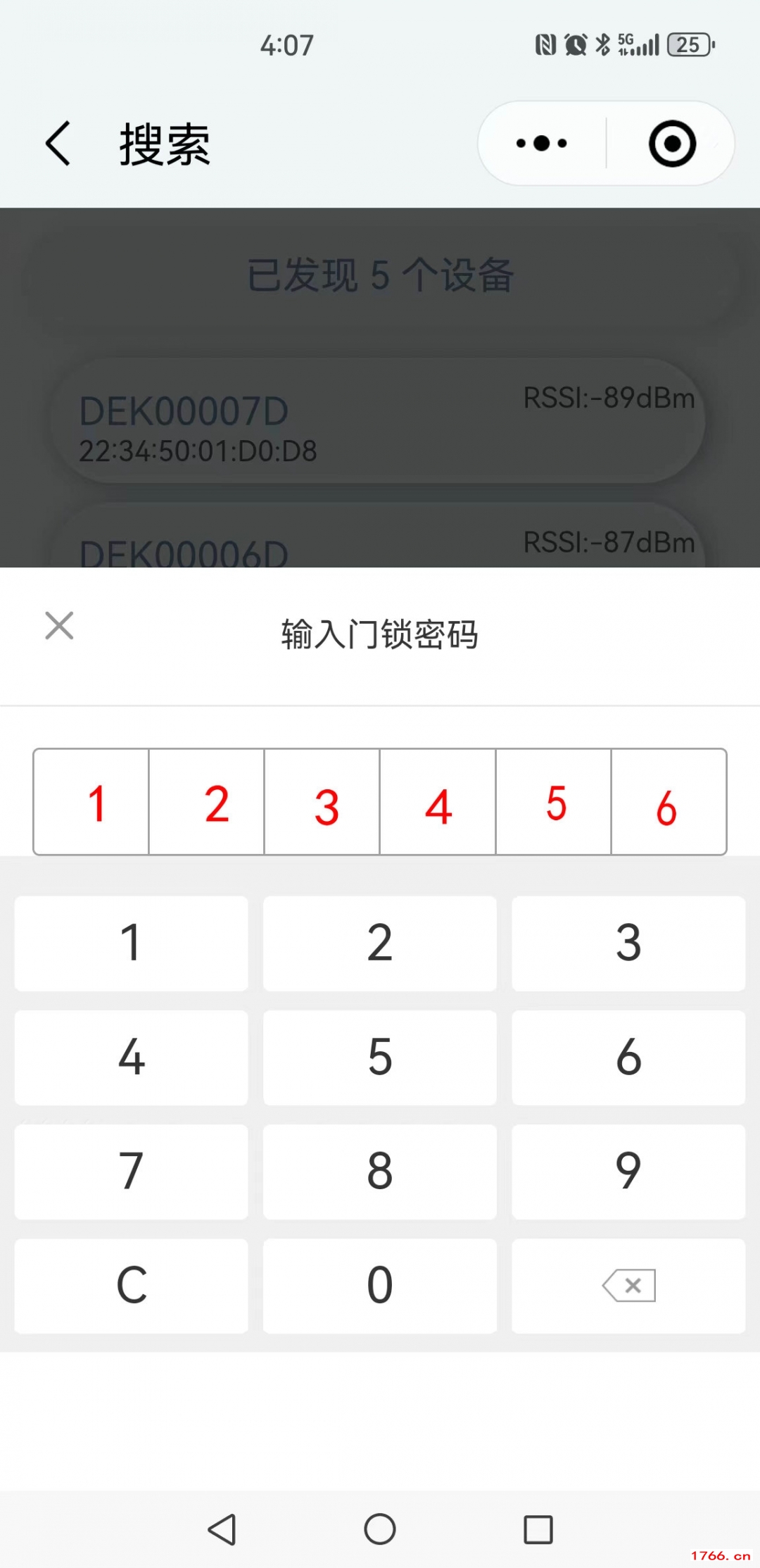
Task: Tap the system home button
Action: pyautogui.click(x=380, y=1529)
